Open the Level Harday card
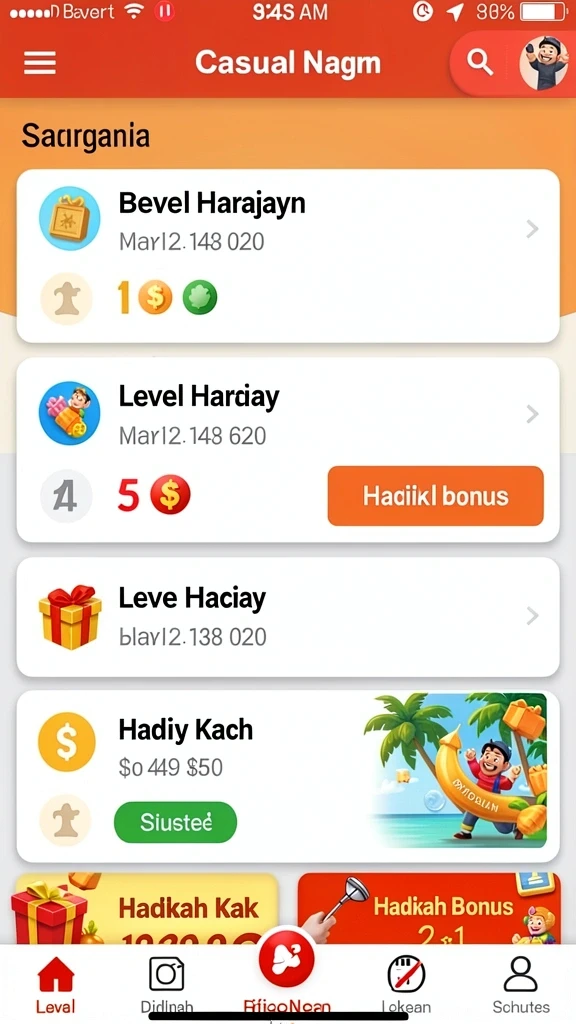Viewport: 576px width, 1024px height. (x=288, y=450)
